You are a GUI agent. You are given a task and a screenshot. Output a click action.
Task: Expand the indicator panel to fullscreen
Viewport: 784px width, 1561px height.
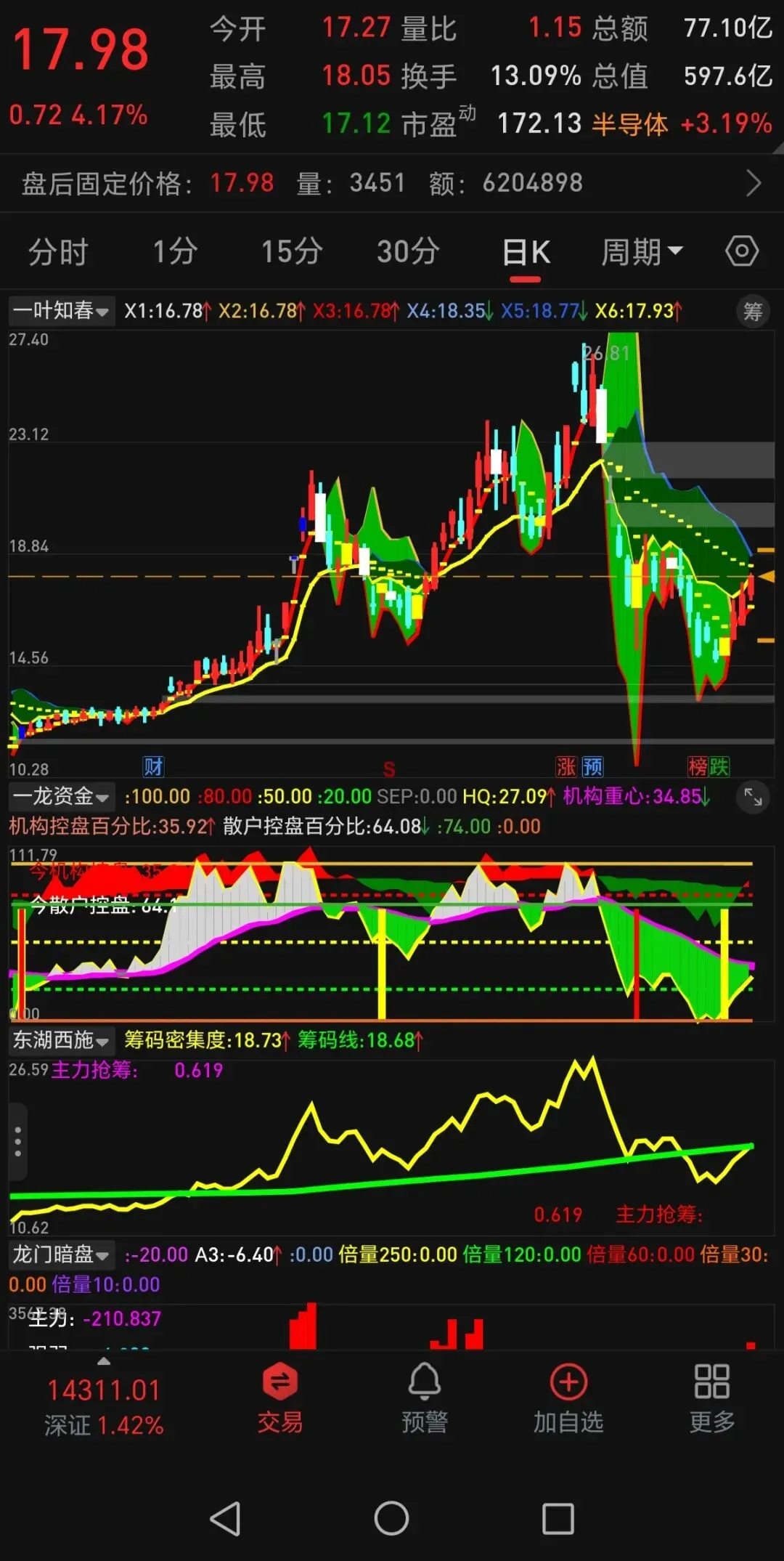tap(753, 798)
